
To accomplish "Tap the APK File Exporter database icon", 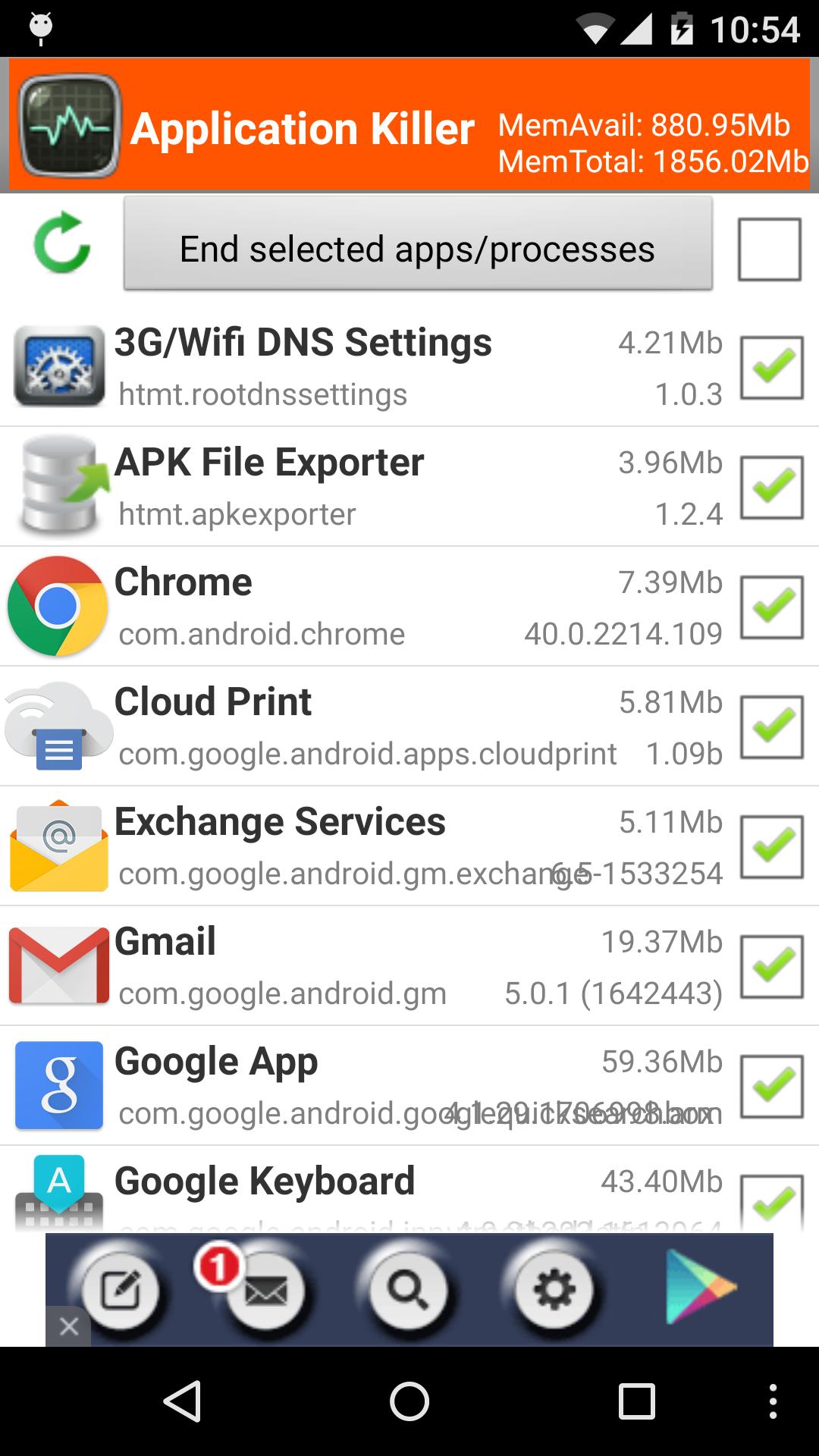I will coord(58,485).
